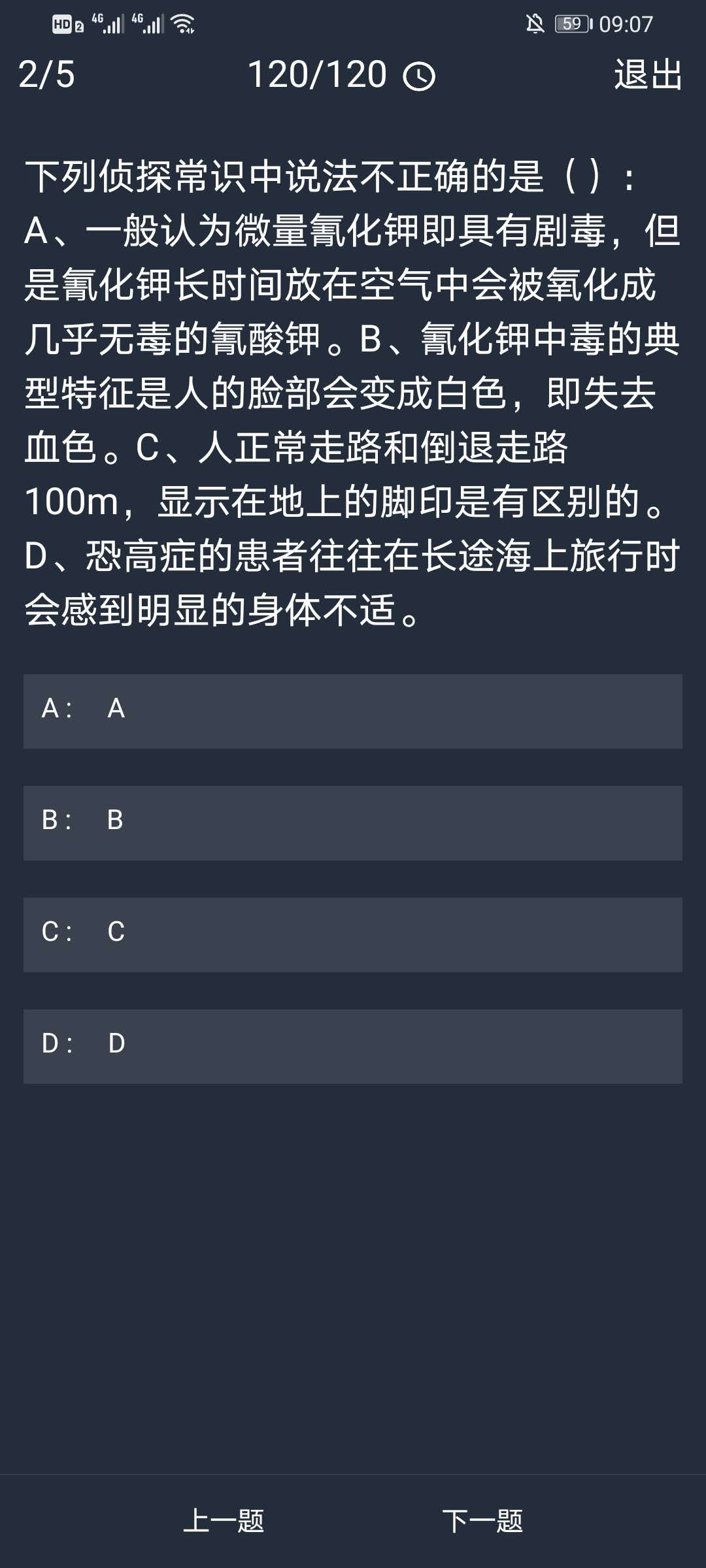Mark answer option D
Screen dimensions: 706x1568
coord(353,1046)
